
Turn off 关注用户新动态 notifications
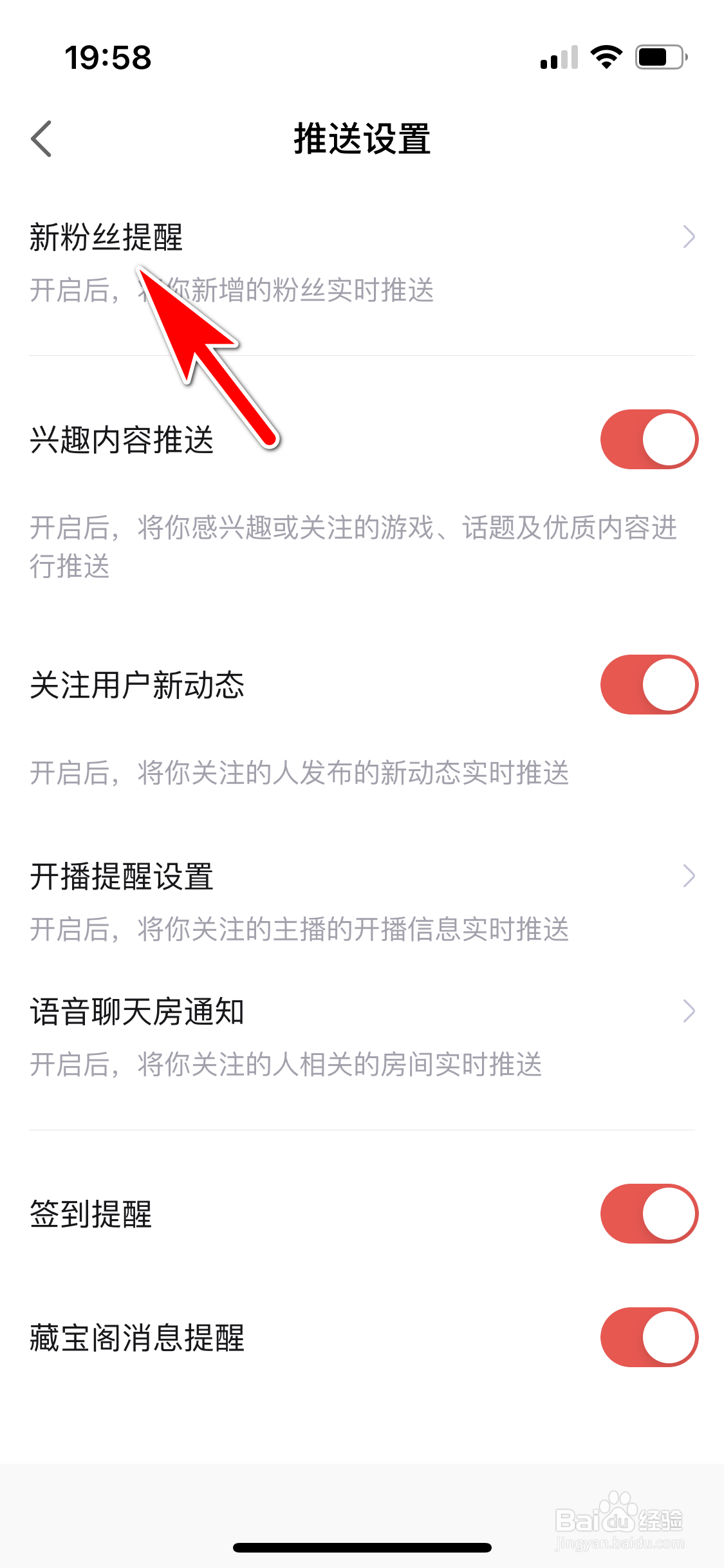point(647,684)
